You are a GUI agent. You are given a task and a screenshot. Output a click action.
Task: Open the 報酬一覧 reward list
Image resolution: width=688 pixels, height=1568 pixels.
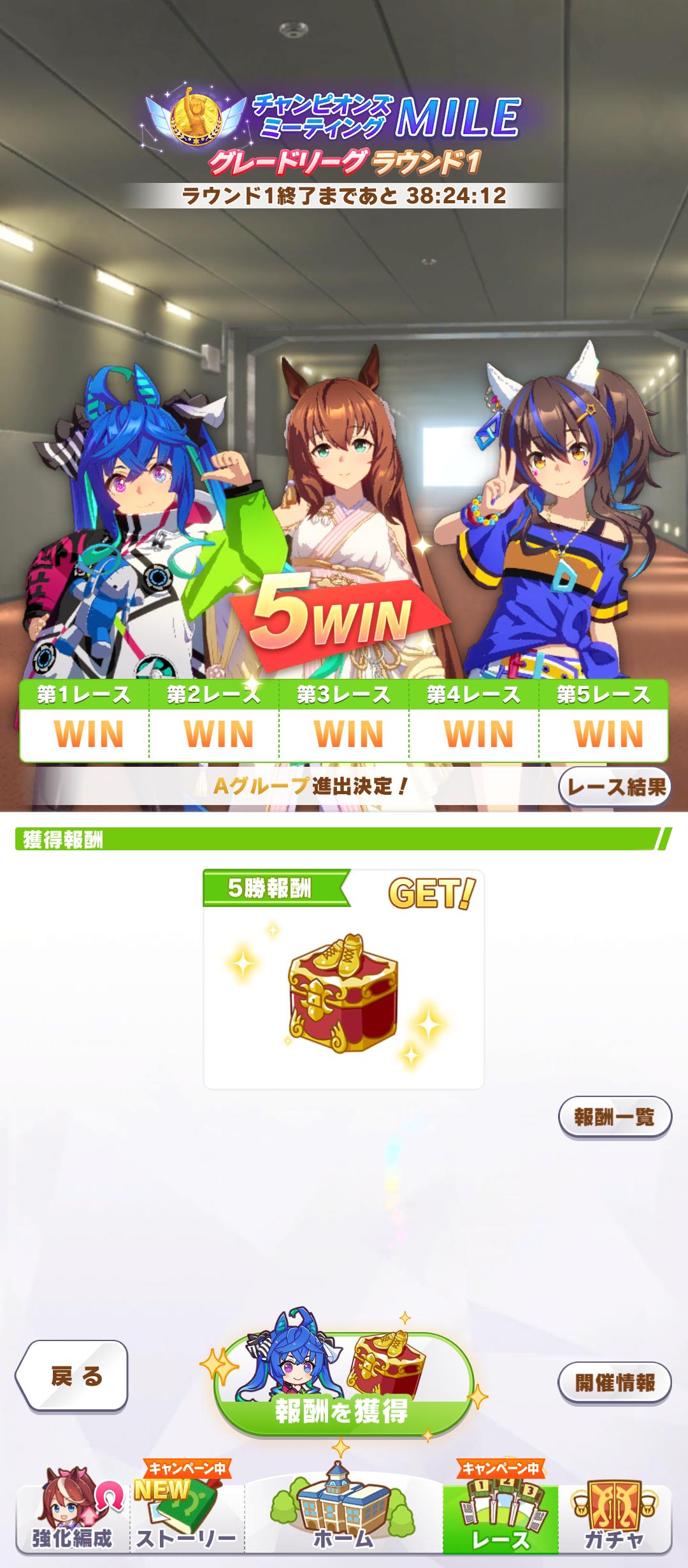click(x=615, y=1117)
